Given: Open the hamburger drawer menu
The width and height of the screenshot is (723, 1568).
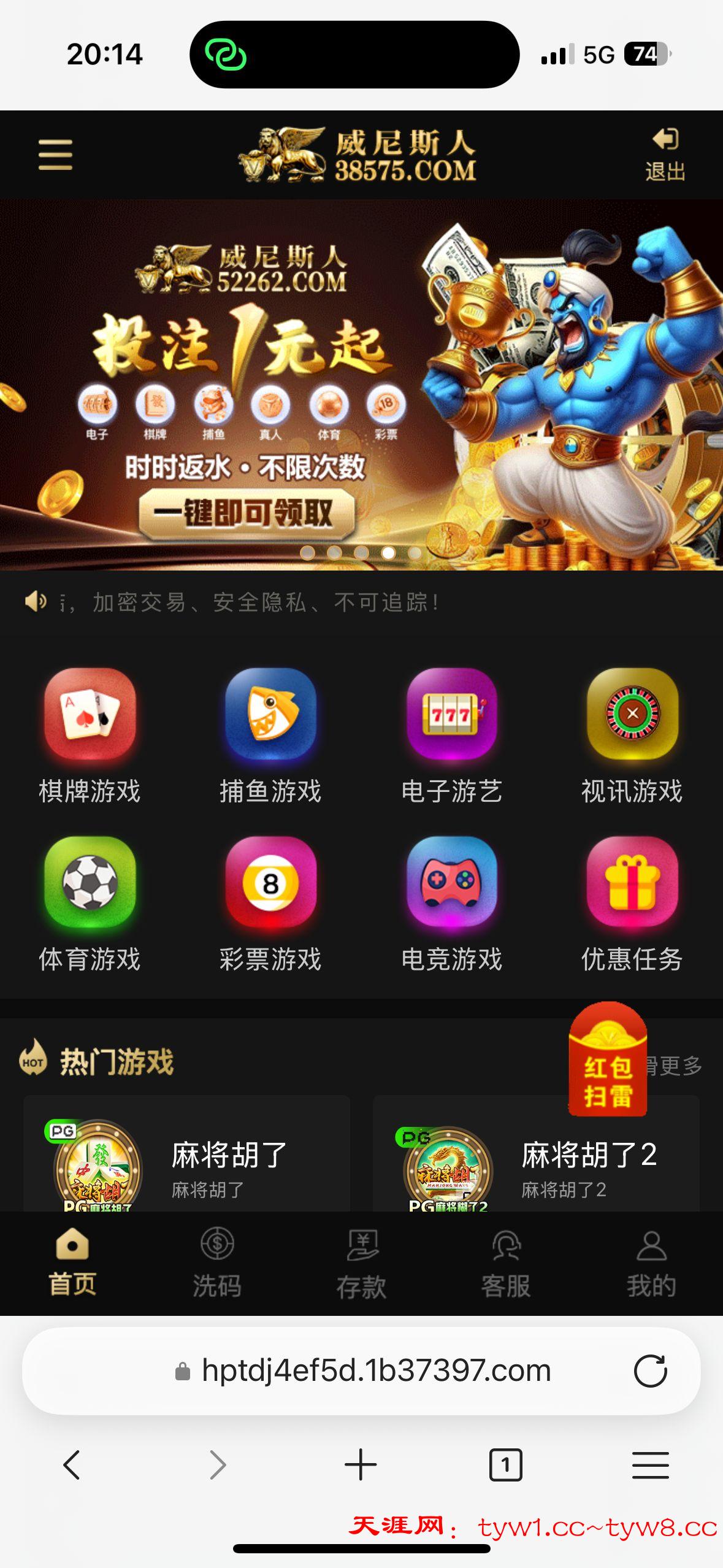Looking at the screenshot, I should tap(55, 154).
